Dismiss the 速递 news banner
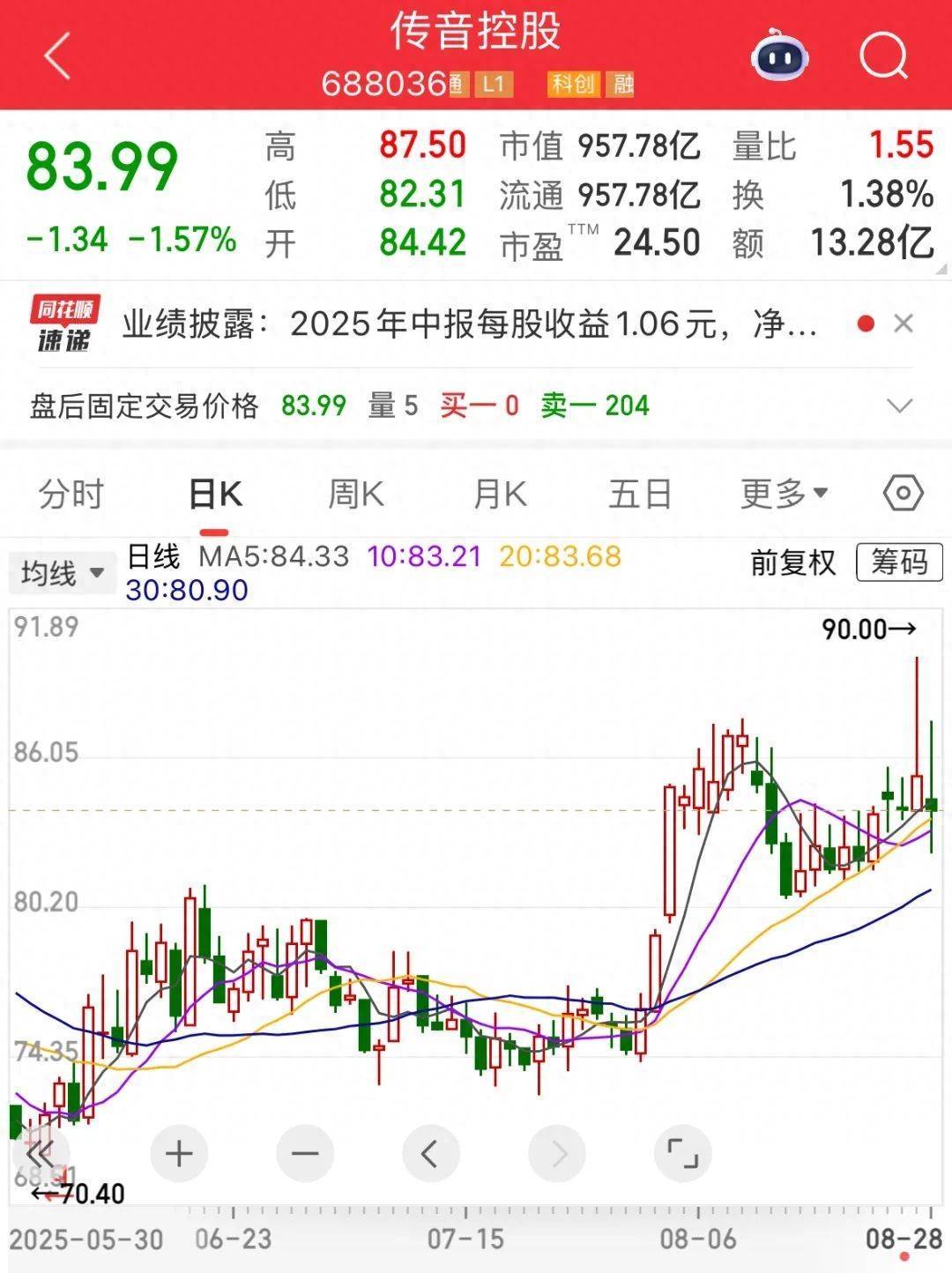The height and width of the screenshot is (1273, 952). [x=903, y=324]
